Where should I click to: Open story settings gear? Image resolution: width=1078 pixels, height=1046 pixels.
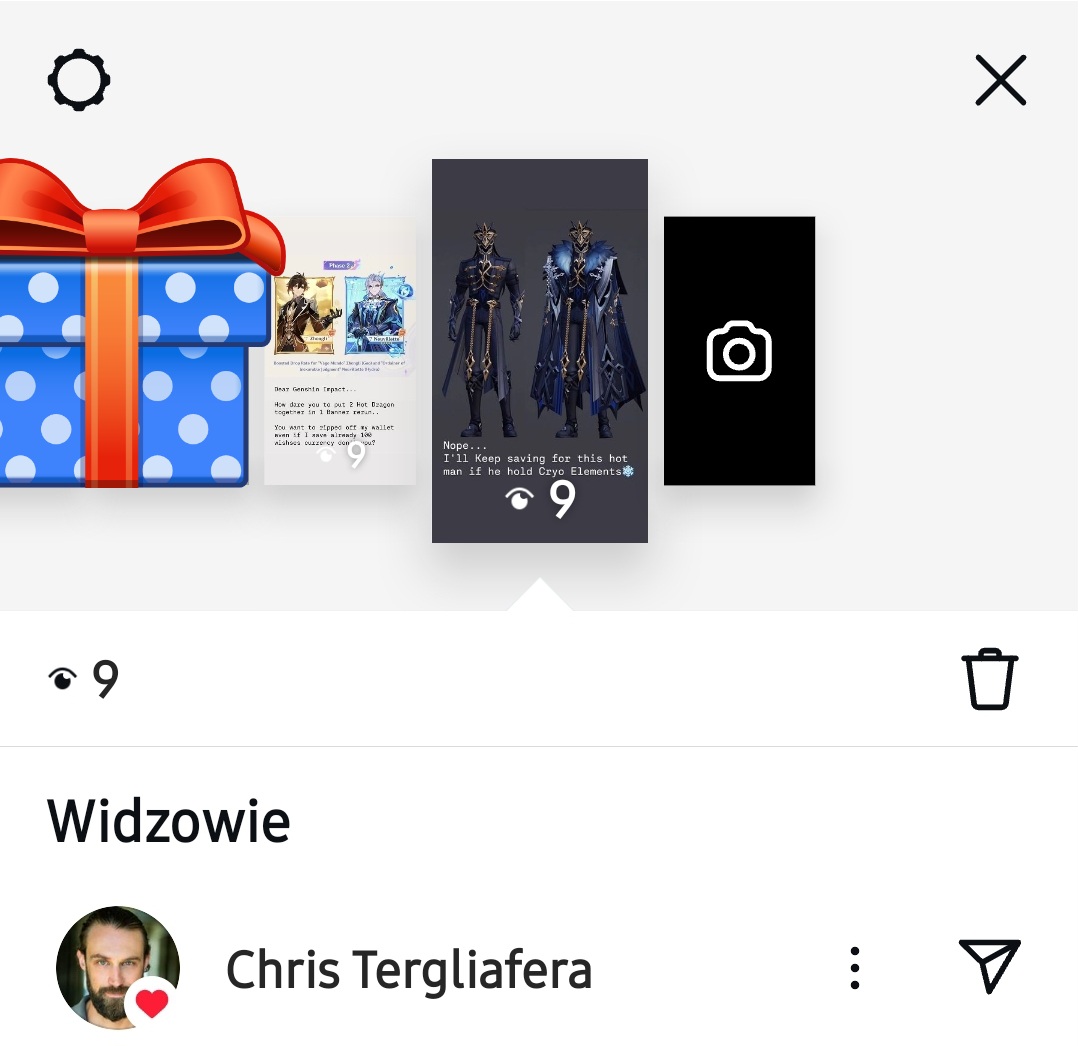[79, 80]
